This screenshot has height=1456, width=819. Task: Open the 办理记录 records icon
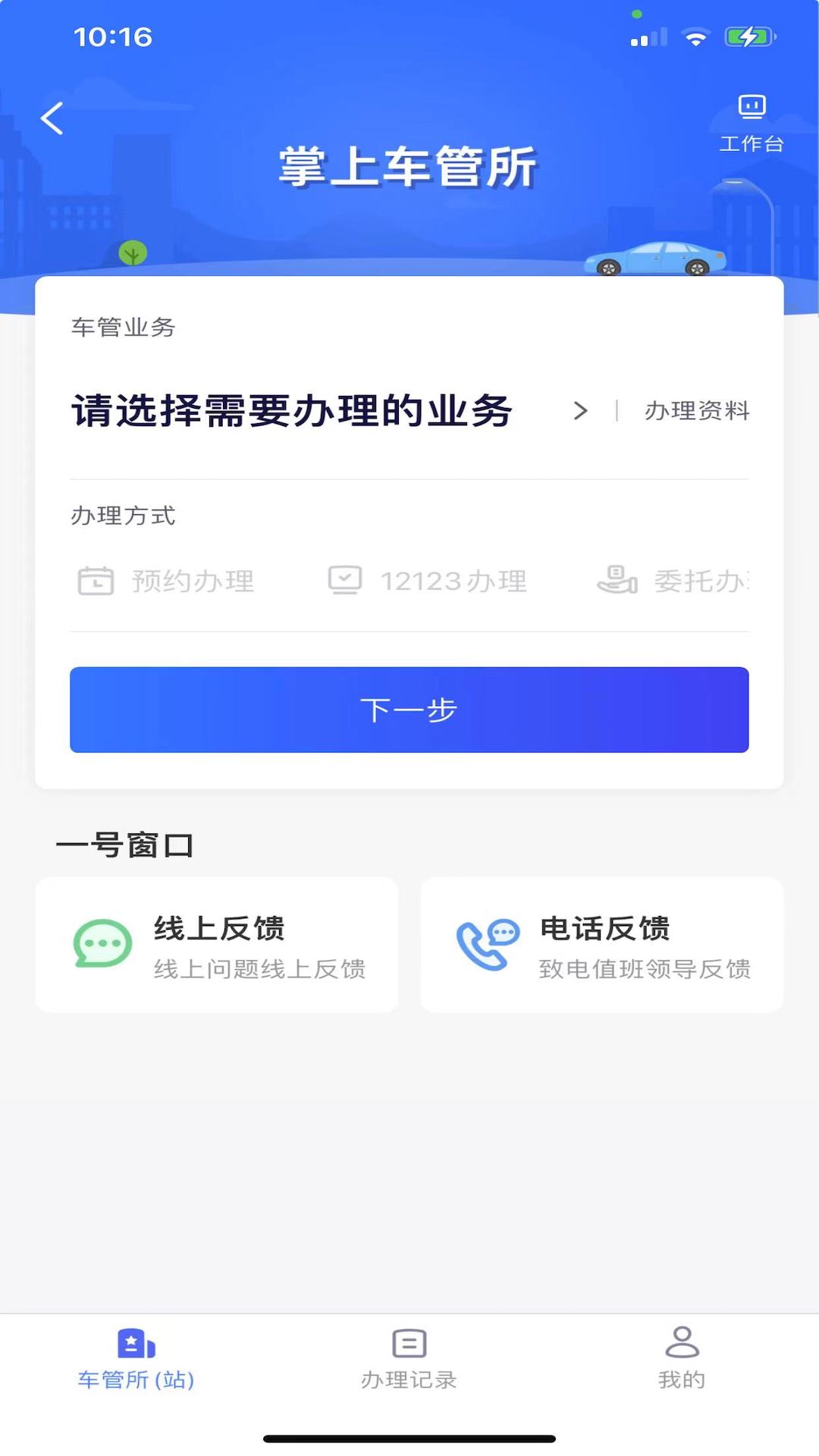click(x=409, y=1342)
